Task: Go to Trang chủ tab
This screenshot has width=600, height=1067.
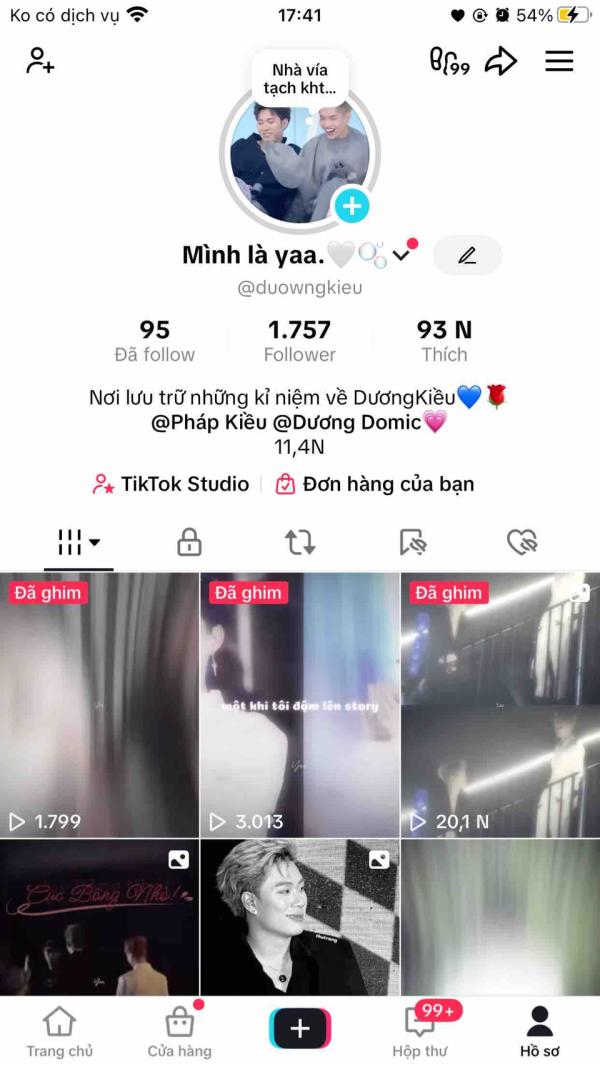Action: tap(60, 1032)
